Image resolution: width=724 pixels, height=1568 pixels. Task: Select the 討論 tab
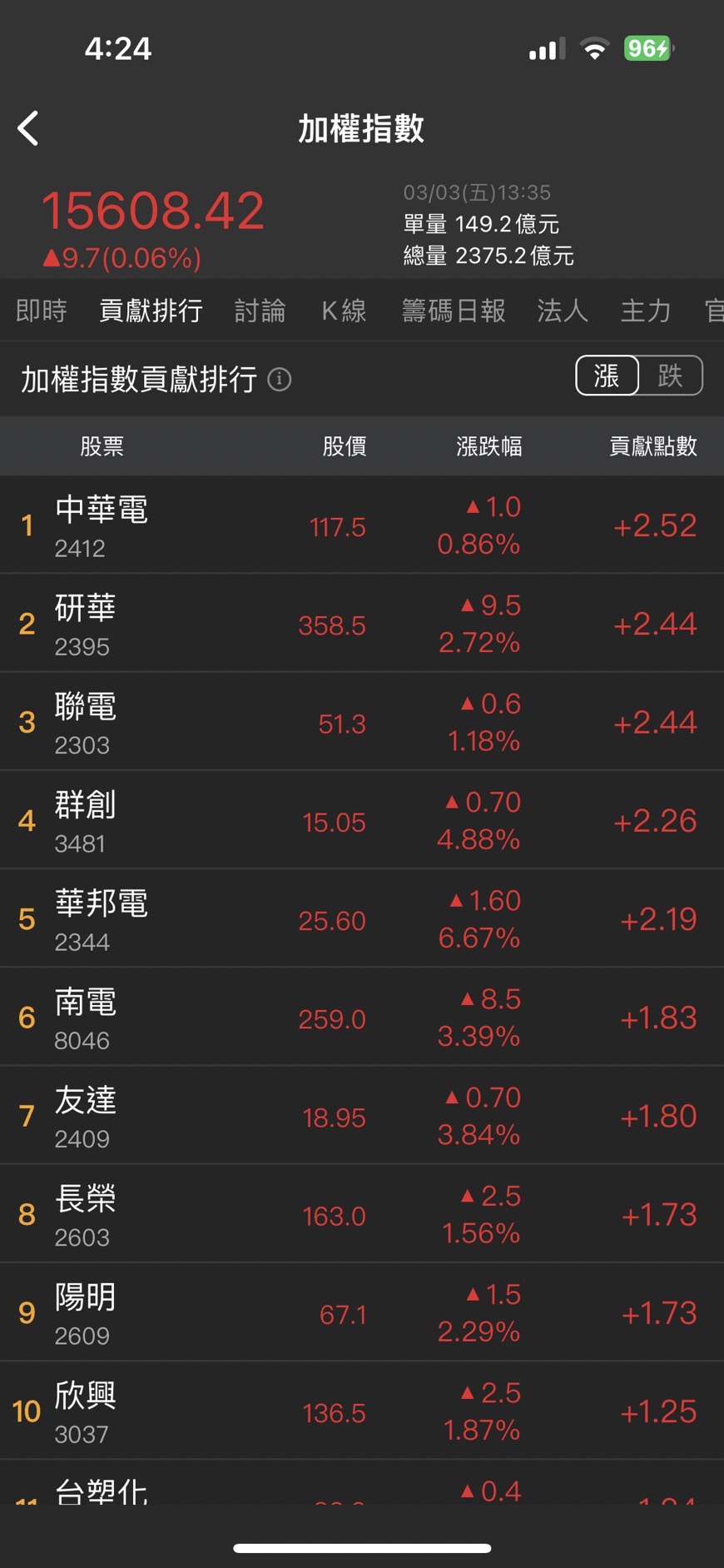tap(260, 310)
